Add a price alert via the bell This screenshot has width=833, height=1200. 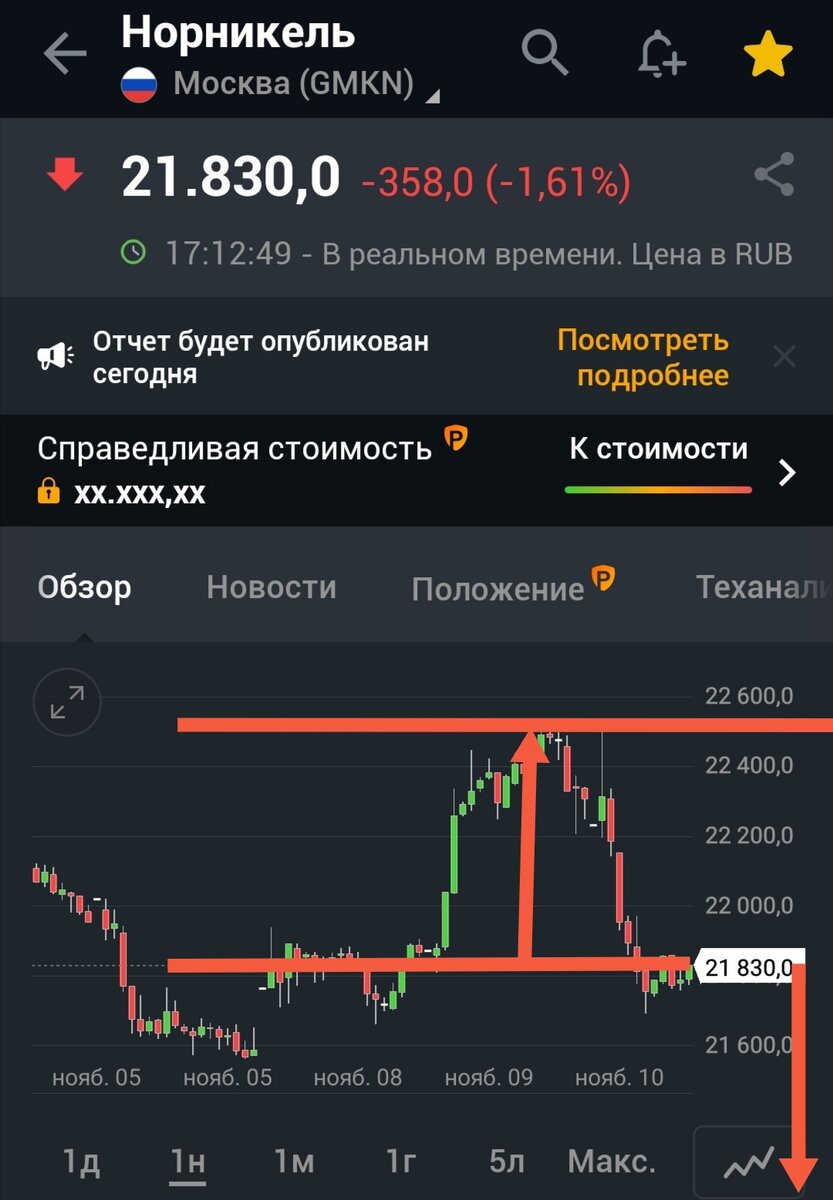(661, 53)
